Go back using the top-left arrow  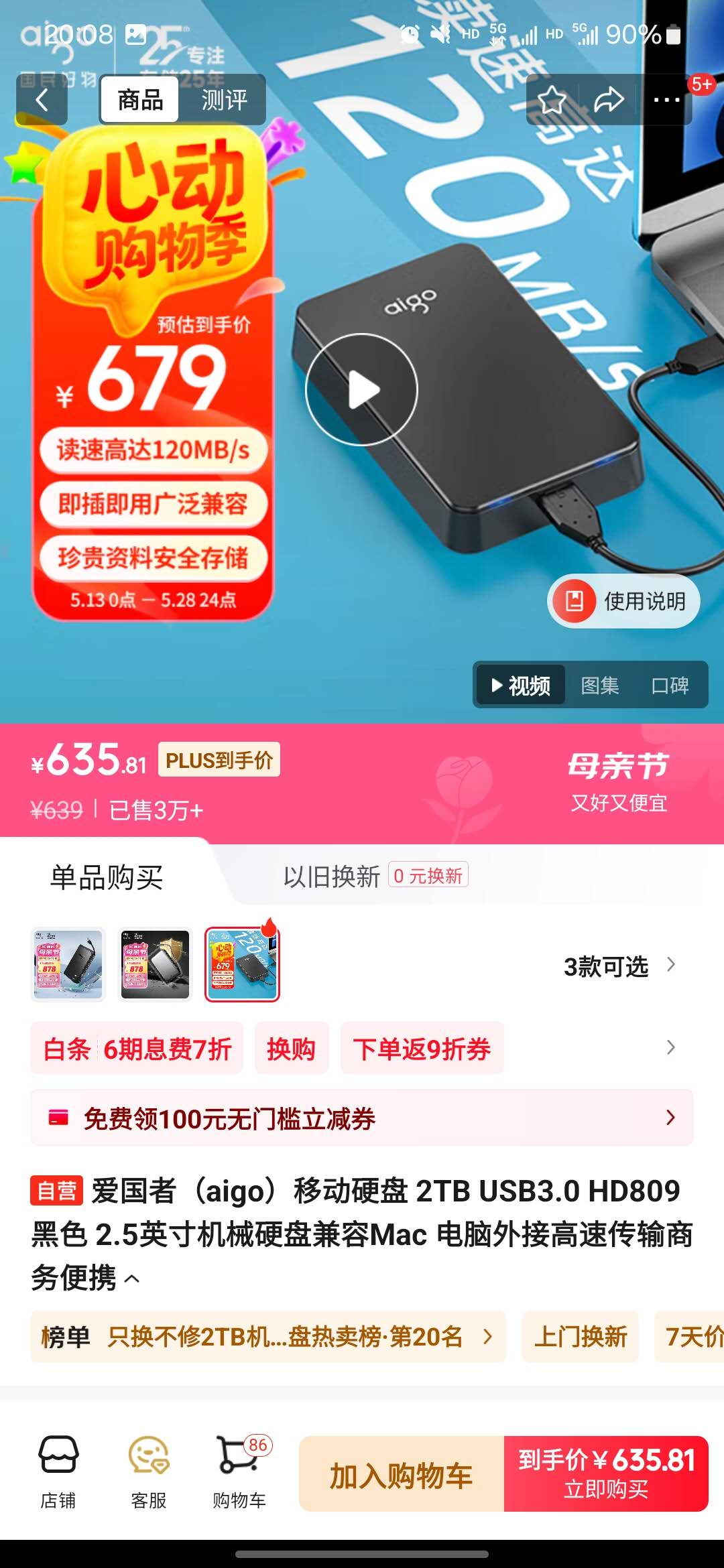point(42,100)
